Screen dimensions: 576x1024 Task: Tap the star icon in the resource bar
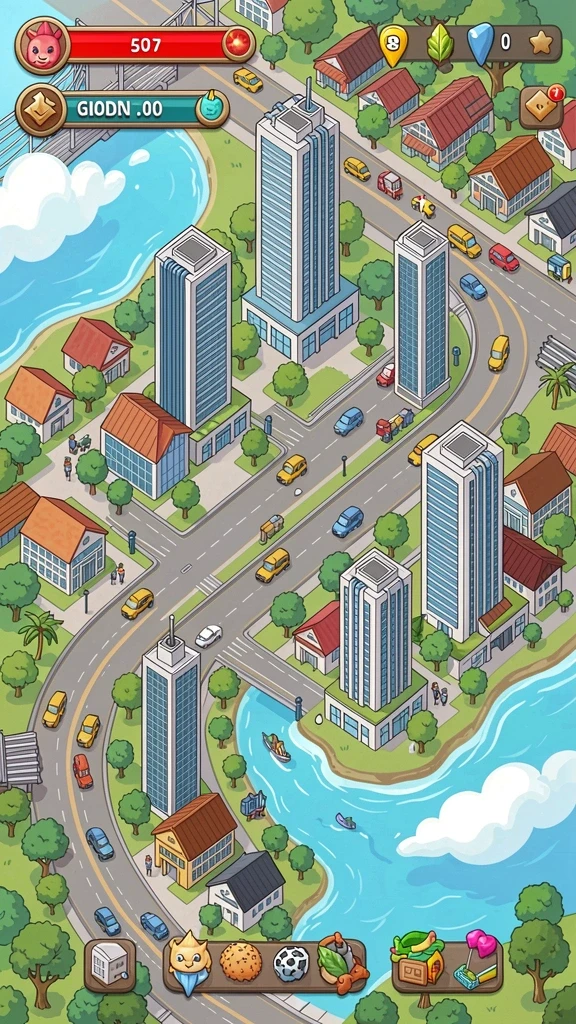click(540, 44)
